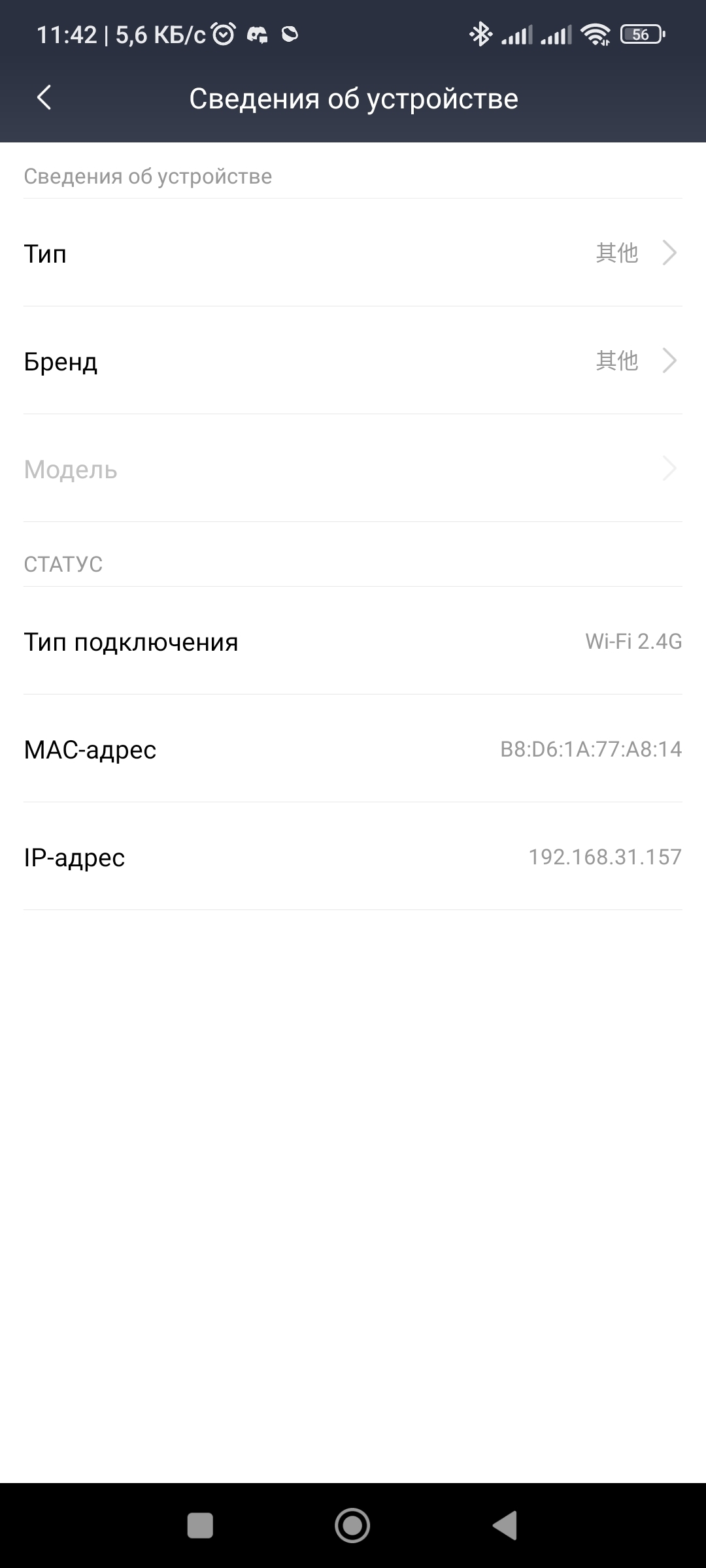
Task: Open the Тип row
Action: tap(353, 253)
